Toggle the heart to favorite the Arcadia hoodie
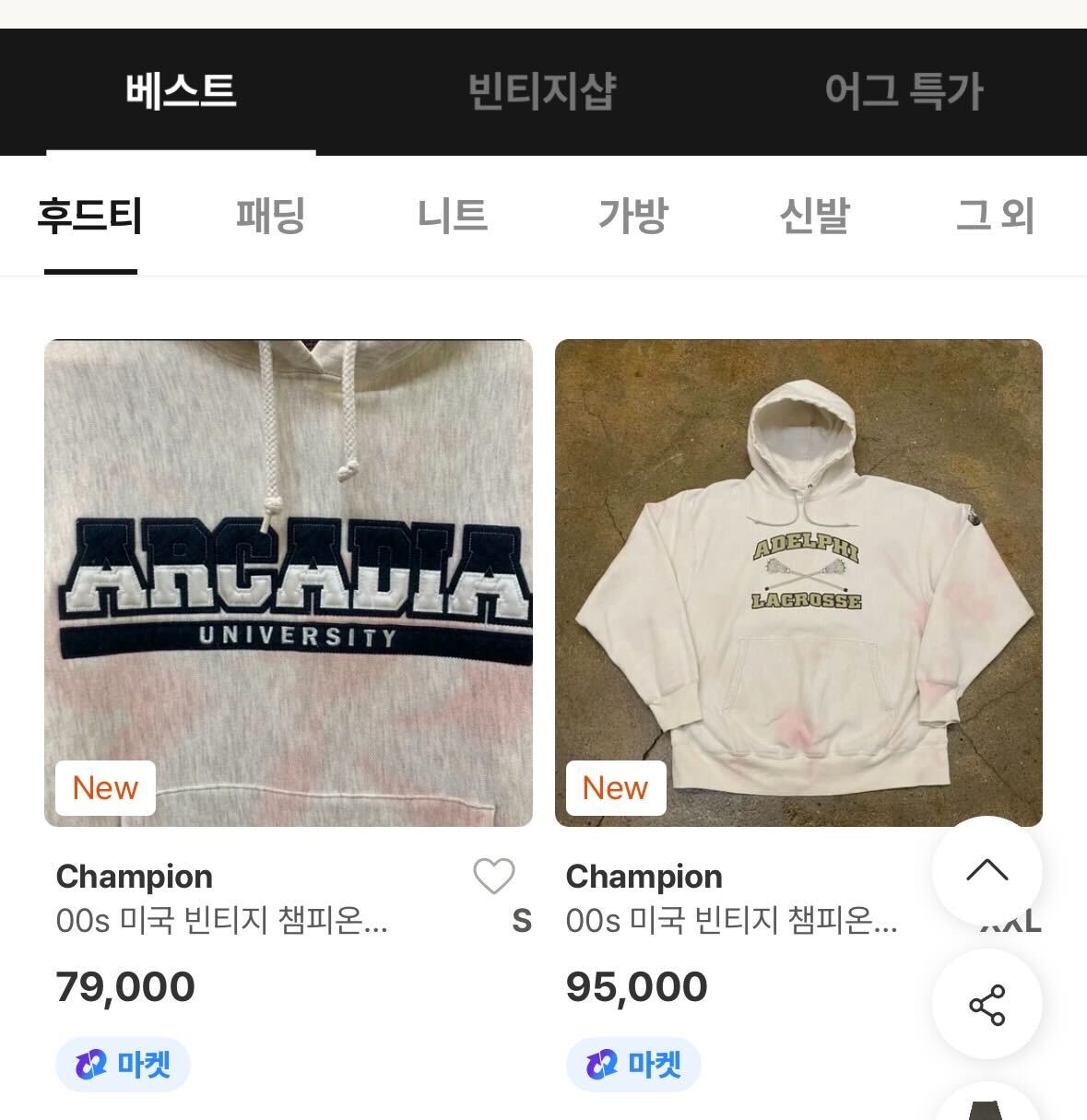Screen dimensions: 1087x1120 (495, 878)
